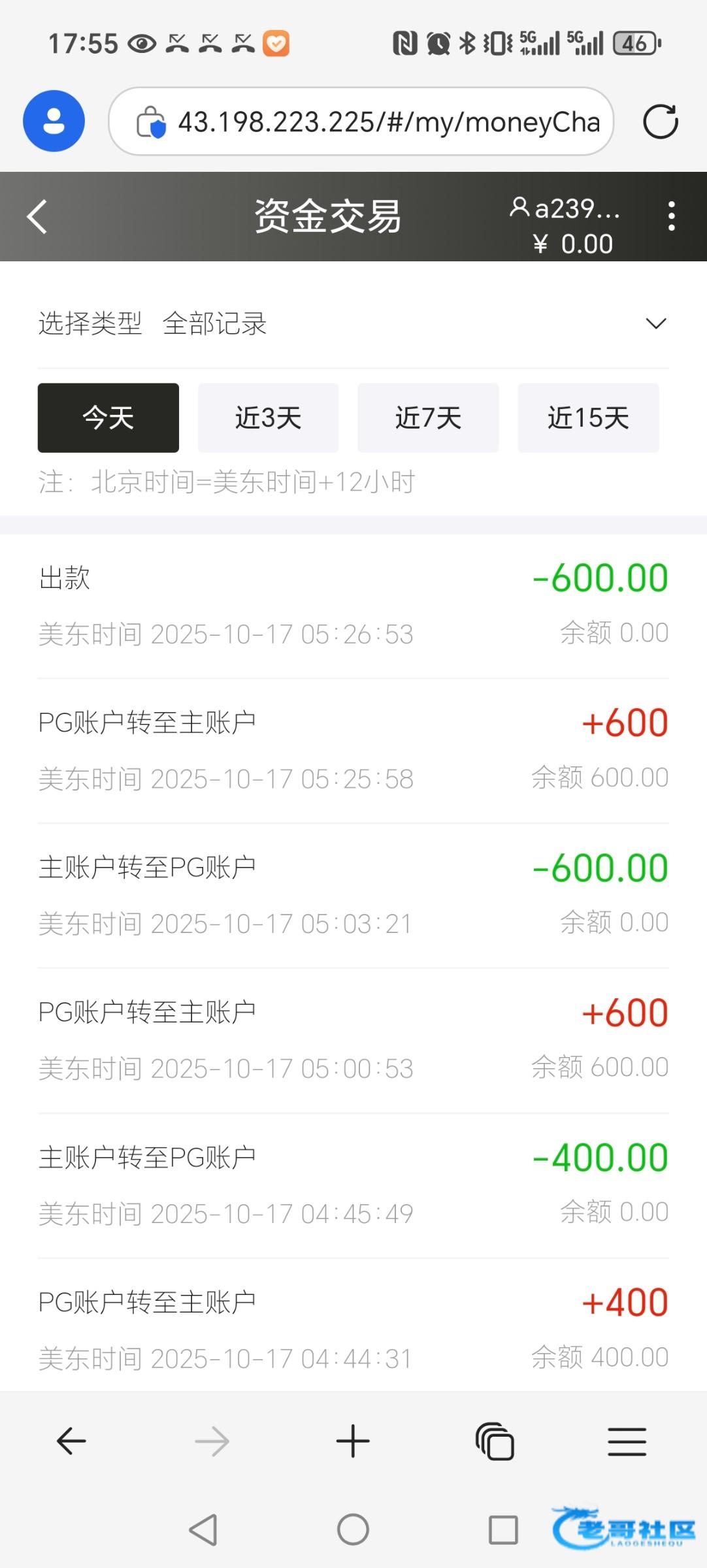Open the browser hamburger menu
Image resolution: width=707 pixels, height=1568 pixels.
627,1441
